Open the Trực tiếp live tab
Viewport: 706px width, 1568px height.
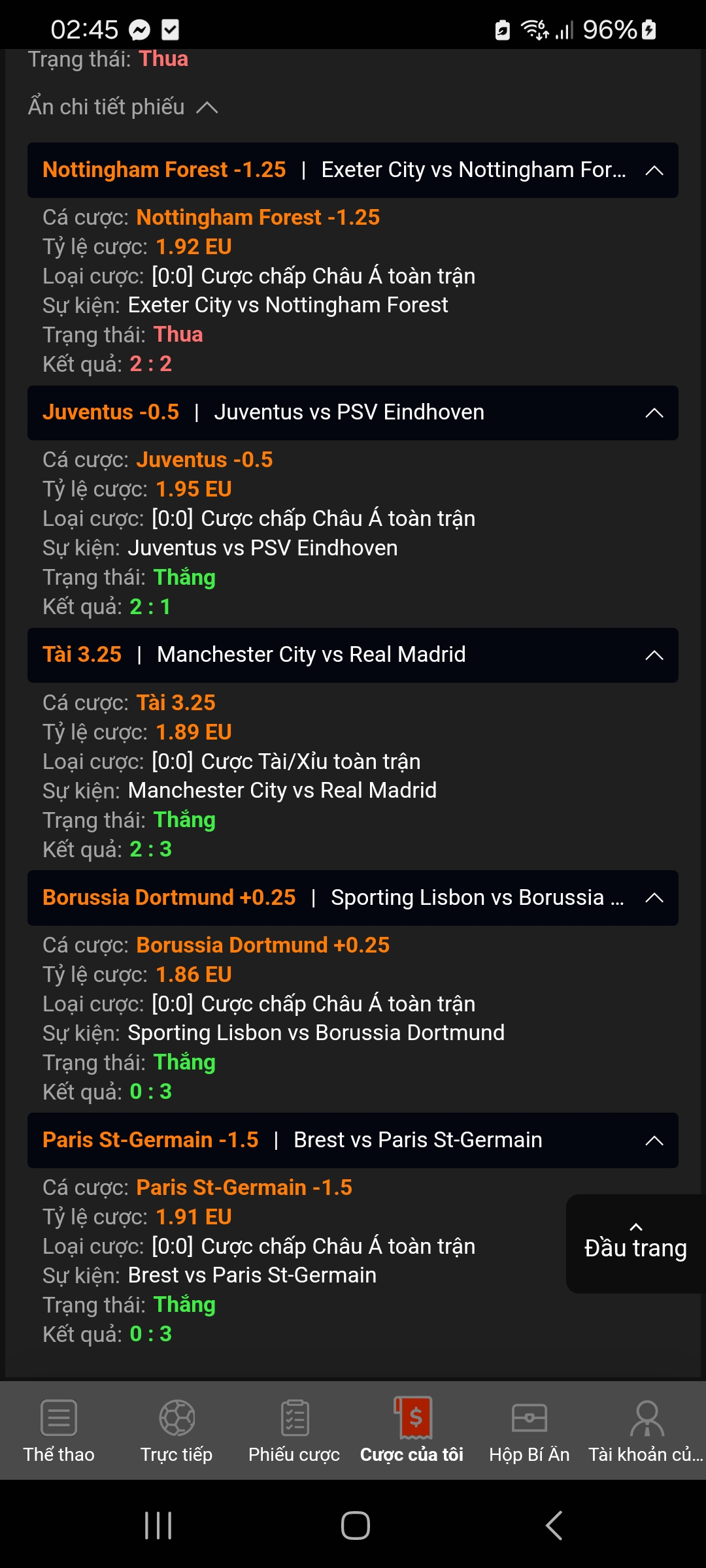pos(176,1429)
